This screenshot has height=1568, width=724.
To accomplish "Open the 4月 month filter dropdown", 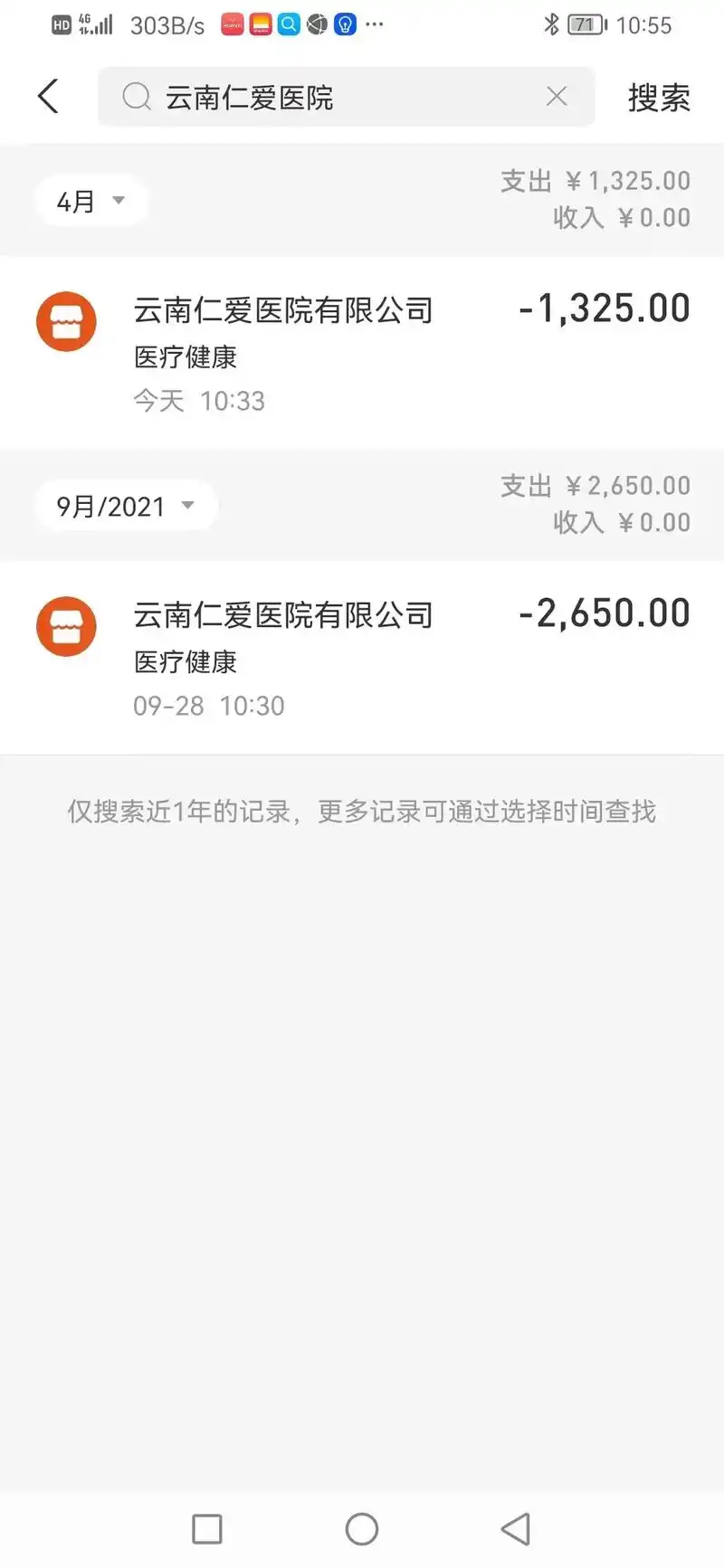I will 90,200.
